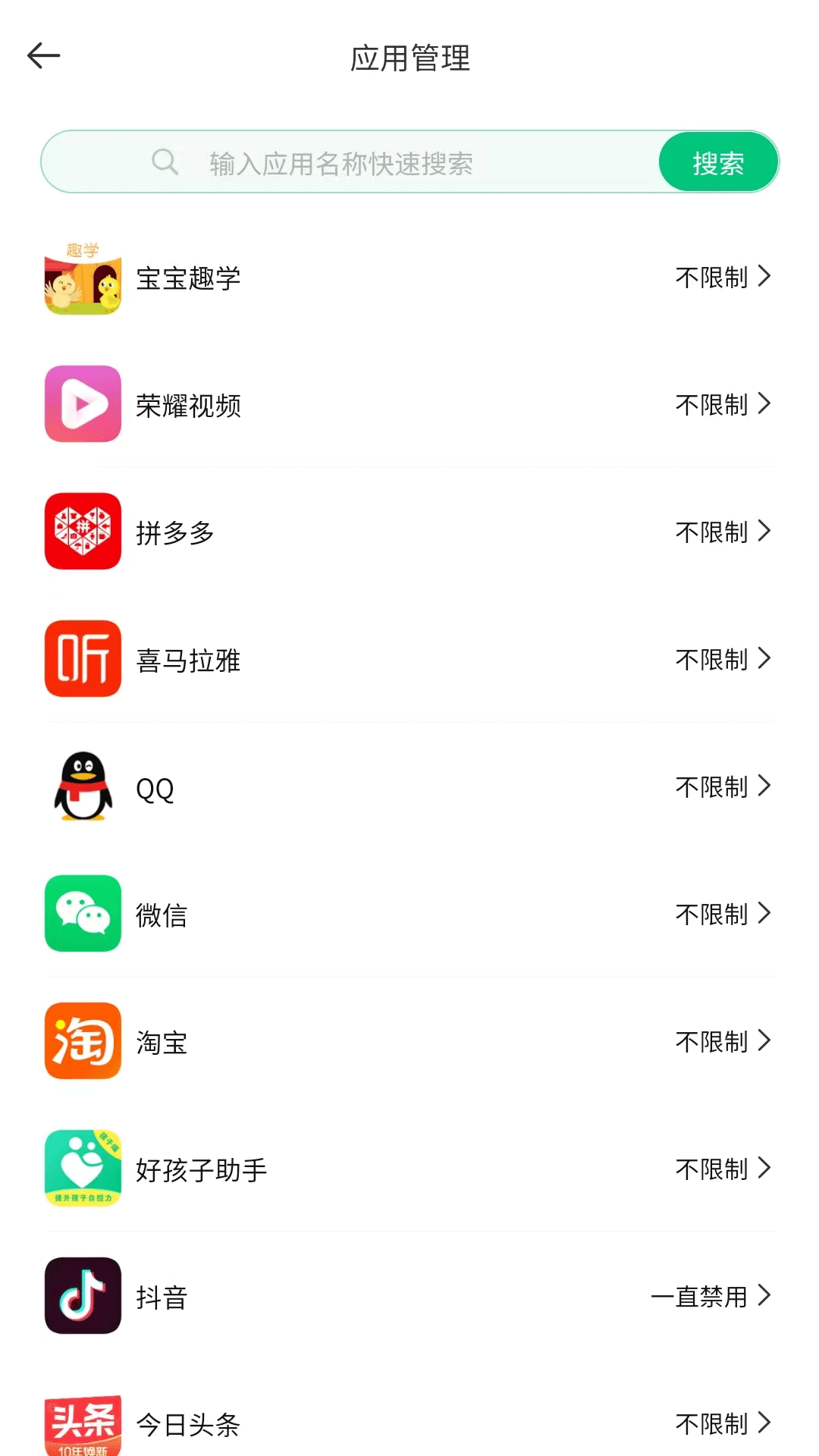Tap the 喜马拉雅 app icon

click(83, 659)
